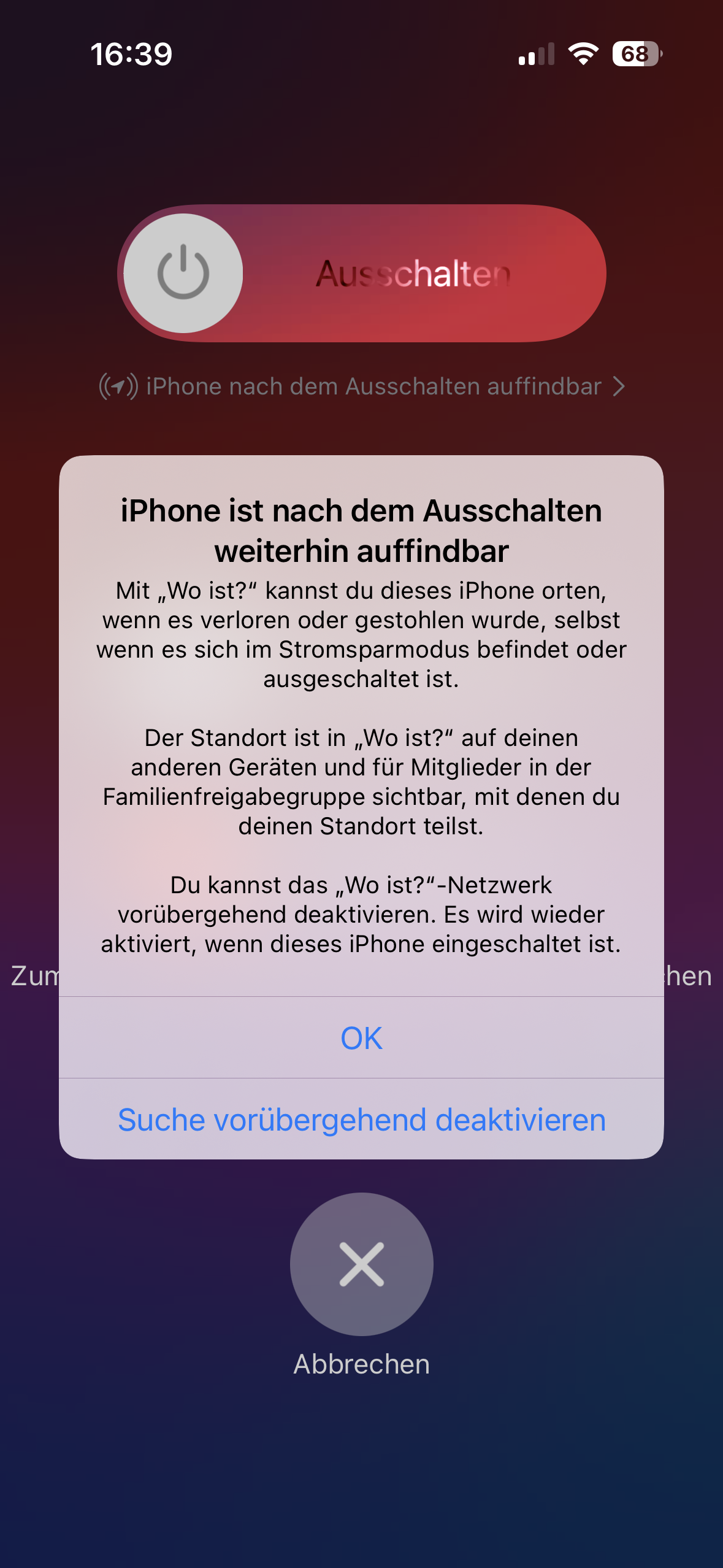Select Suche vorübergehend deaktivieren

(x=361, y=1120)
